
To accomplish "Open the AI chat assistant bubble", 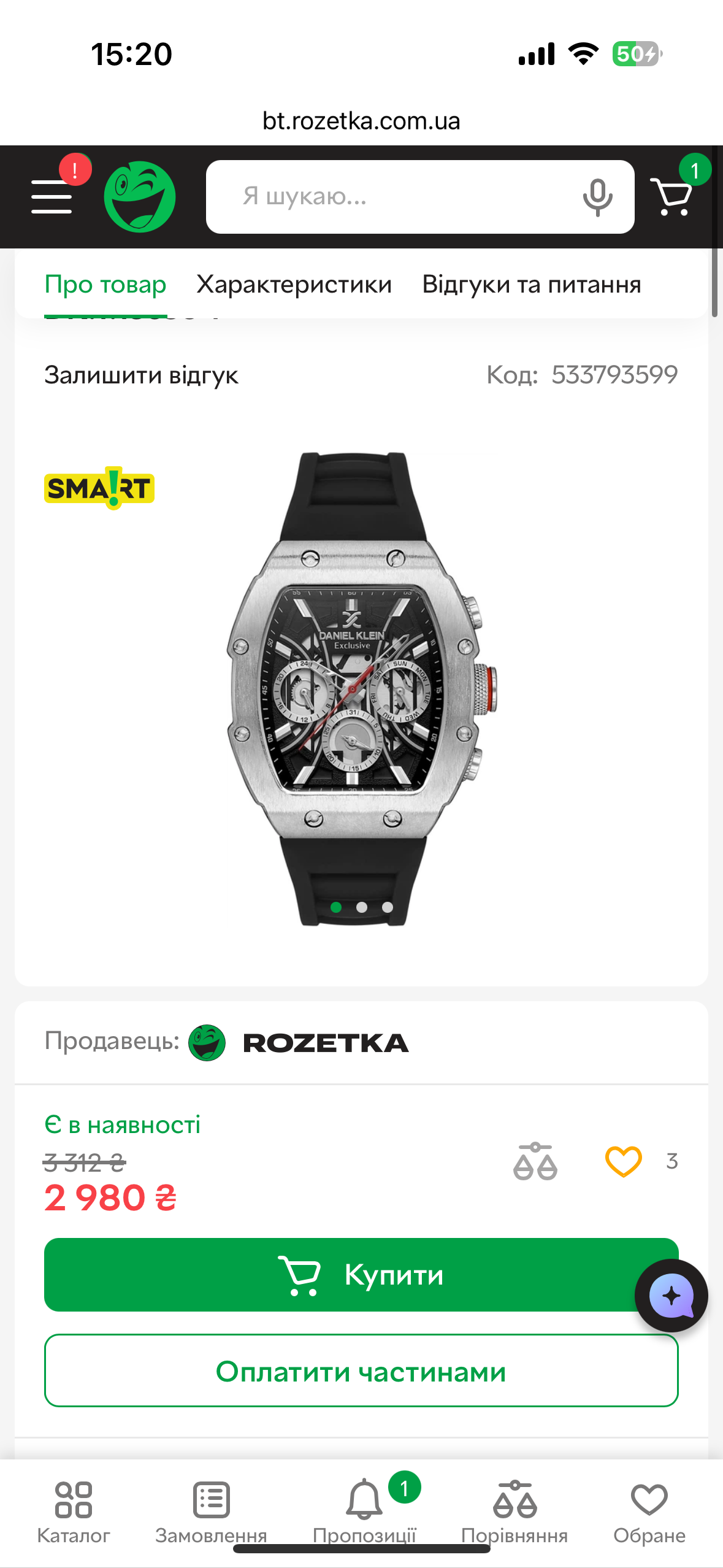I will pos(671,1296).
